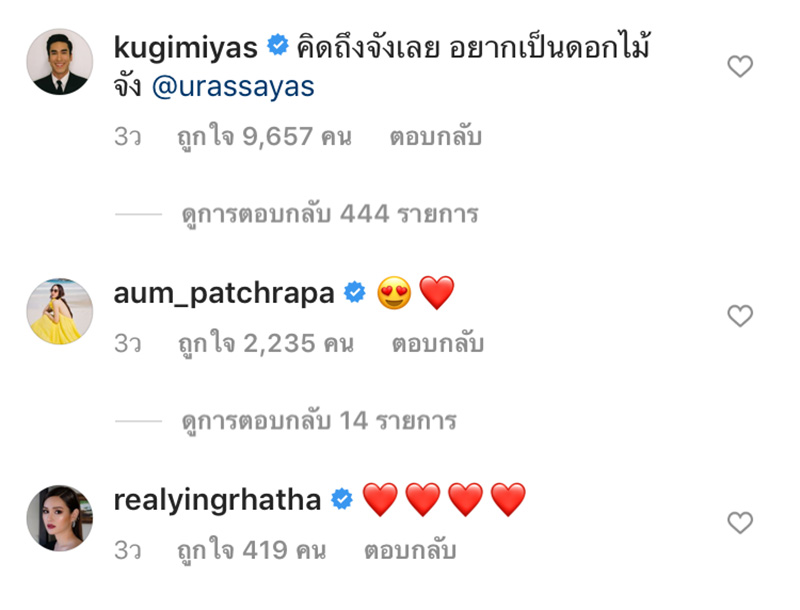
Task: Open realyingrhatha profile picture
Action: pos(59,518)
